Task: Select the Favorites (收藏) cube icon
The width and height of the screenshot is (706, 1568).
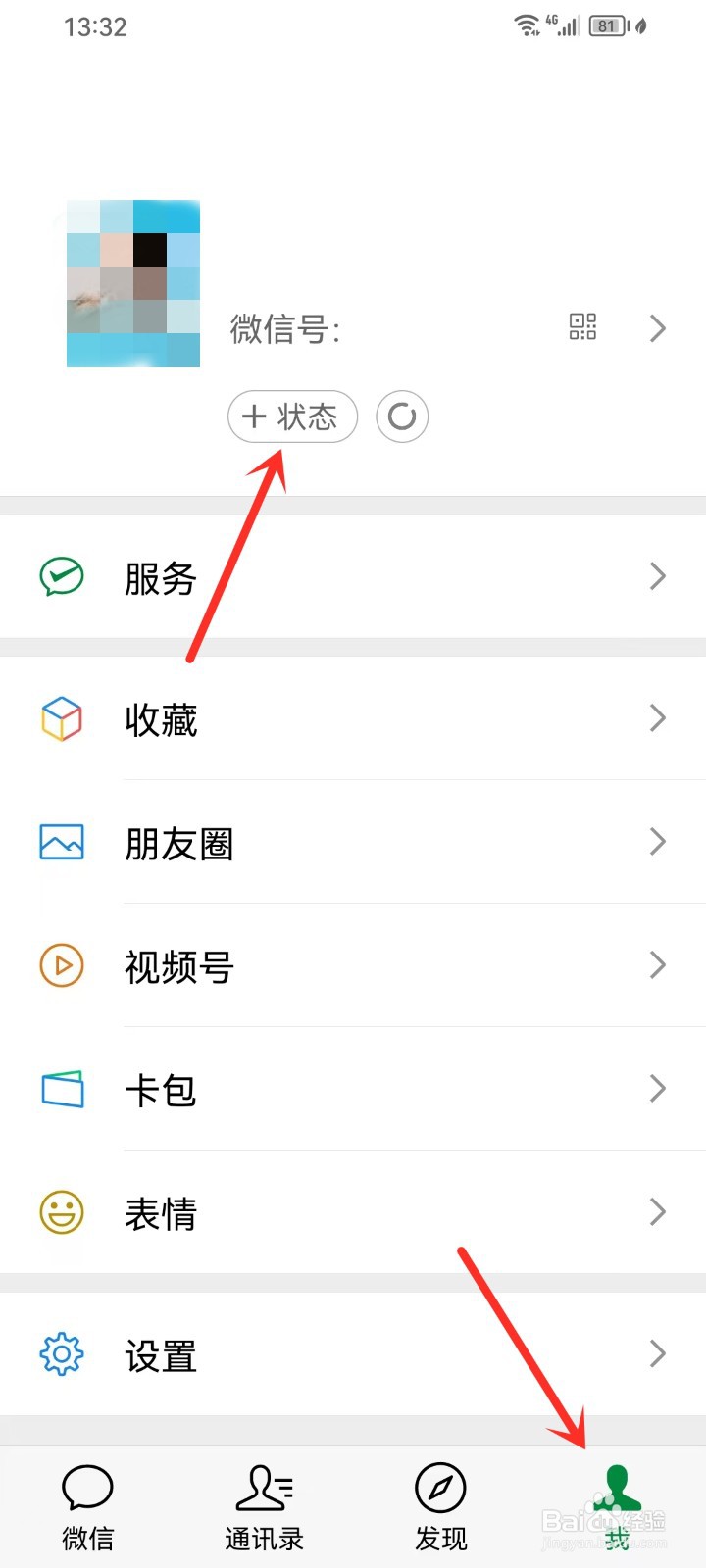Action: [x=61, y=718]
